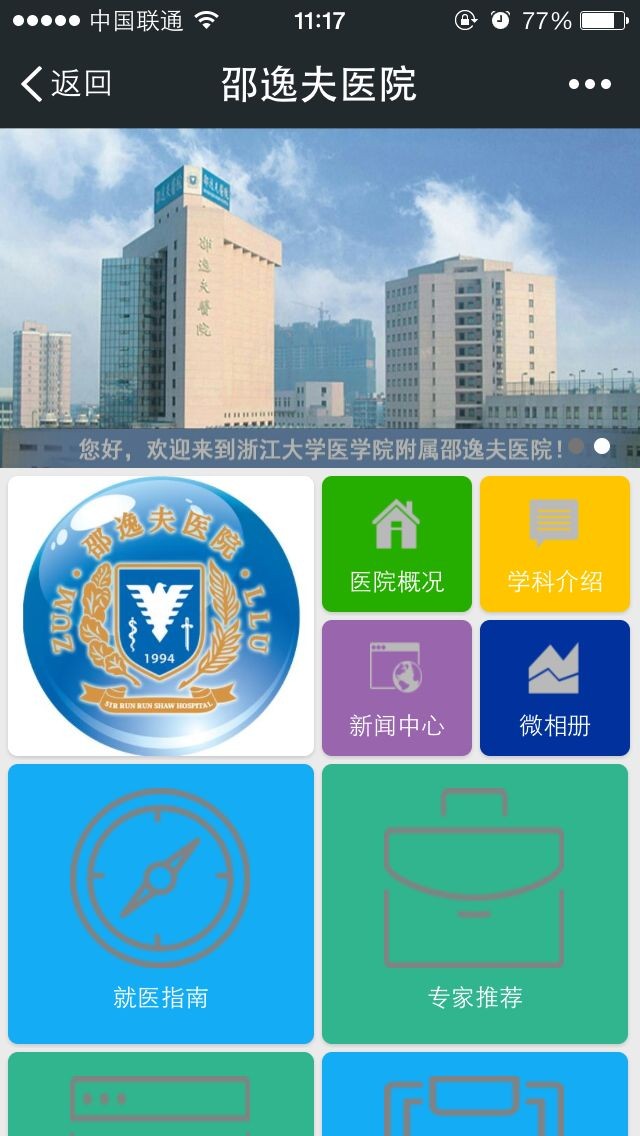The height and width of the screenshot is (1136, 640).
Task: Go back using the 返回 button
Action: pyautogui.click(x=66, y=84)
